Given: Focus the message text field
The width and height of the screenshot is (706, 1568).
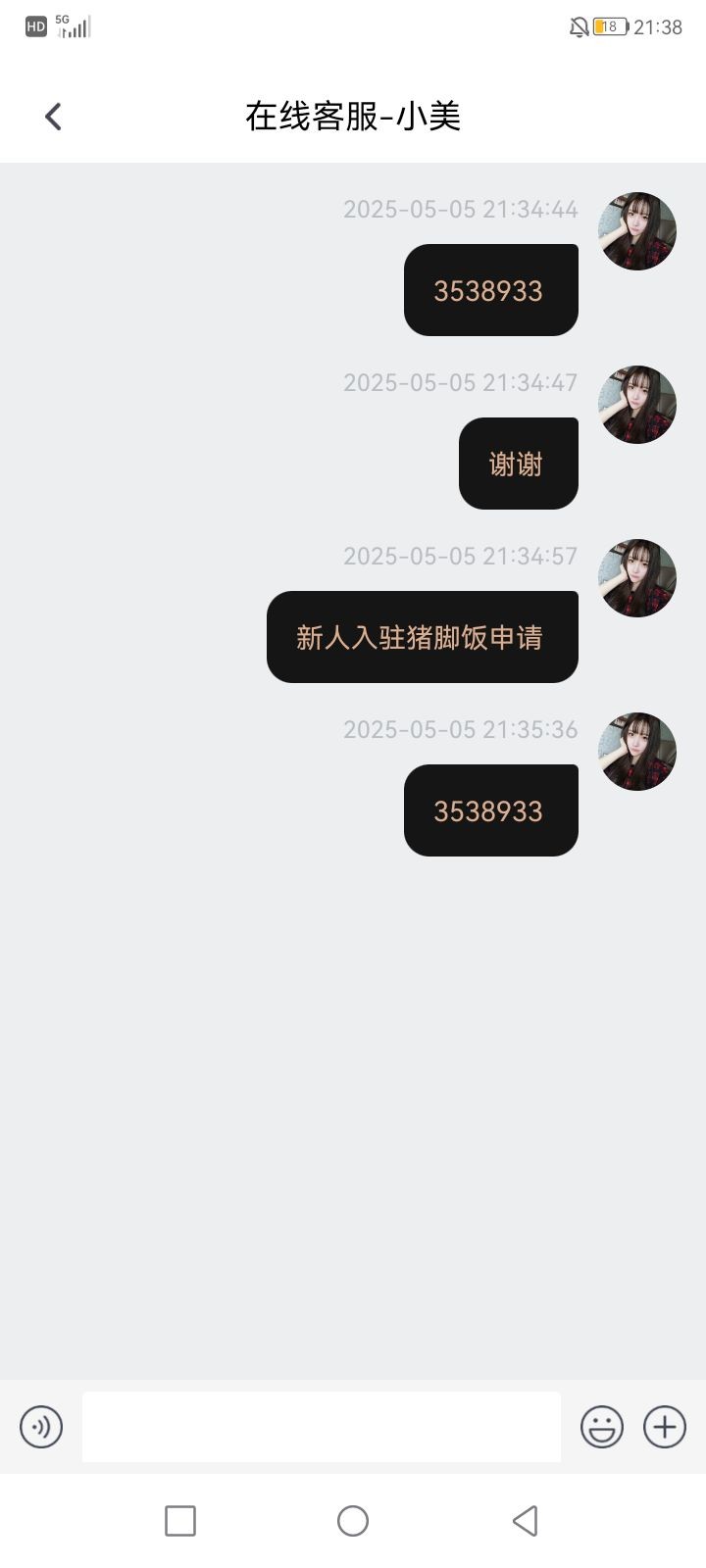Looking at the screenshot, I should tap(322, 1427).
